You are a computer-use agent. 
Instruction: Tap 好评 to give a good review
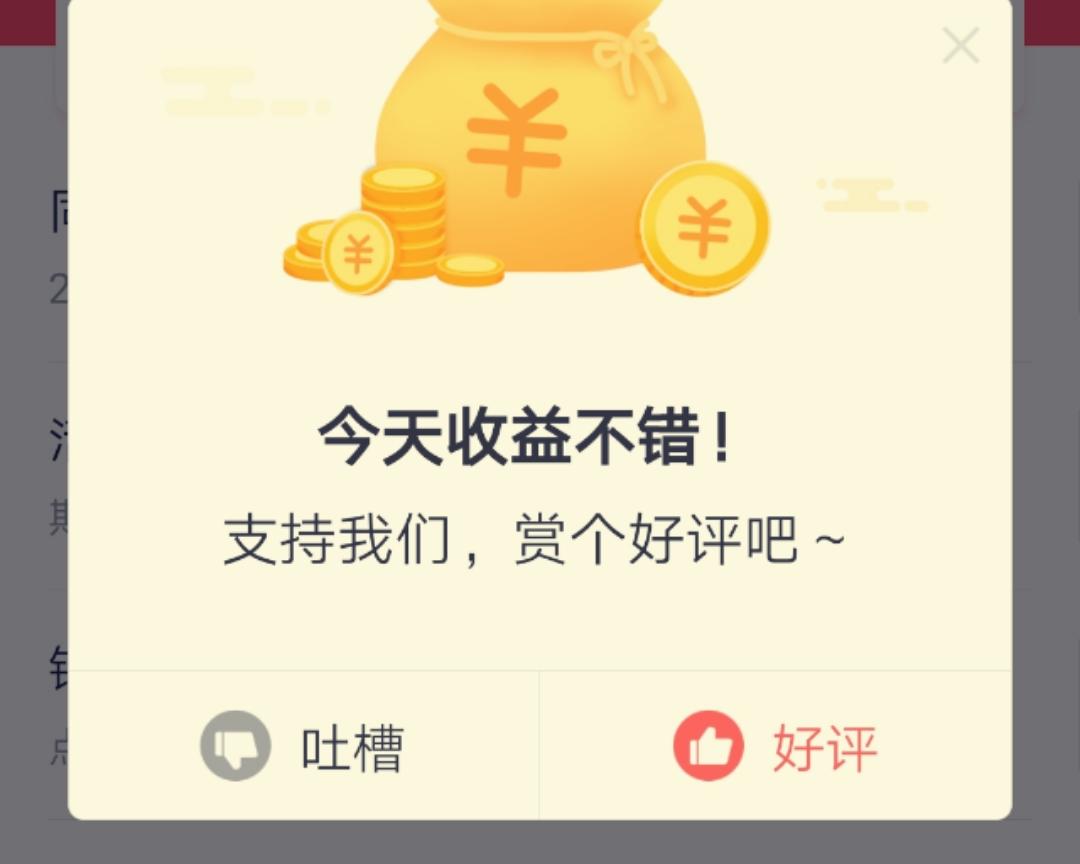[x=775, y=746]
